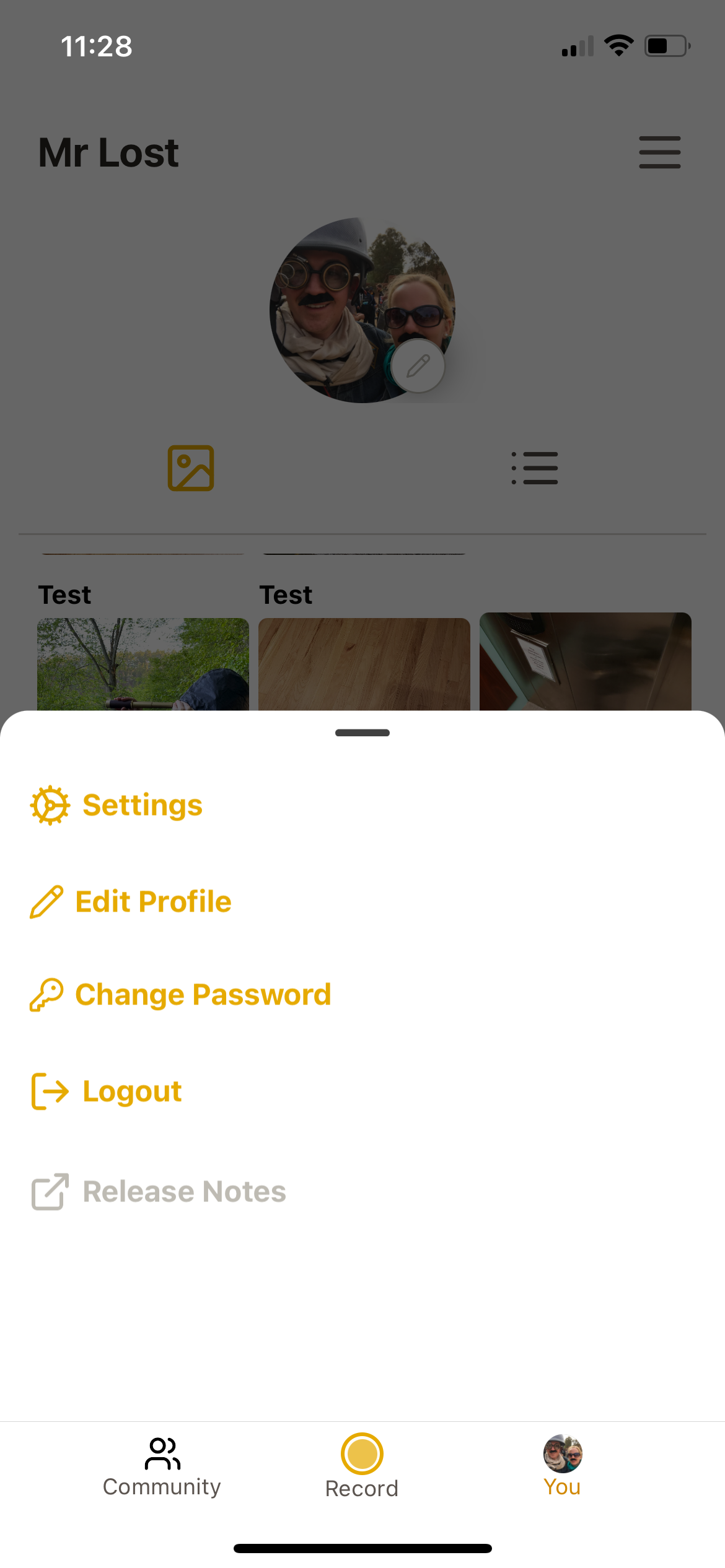
Task: Open Settings from the menu
Action: coord(116,805)
